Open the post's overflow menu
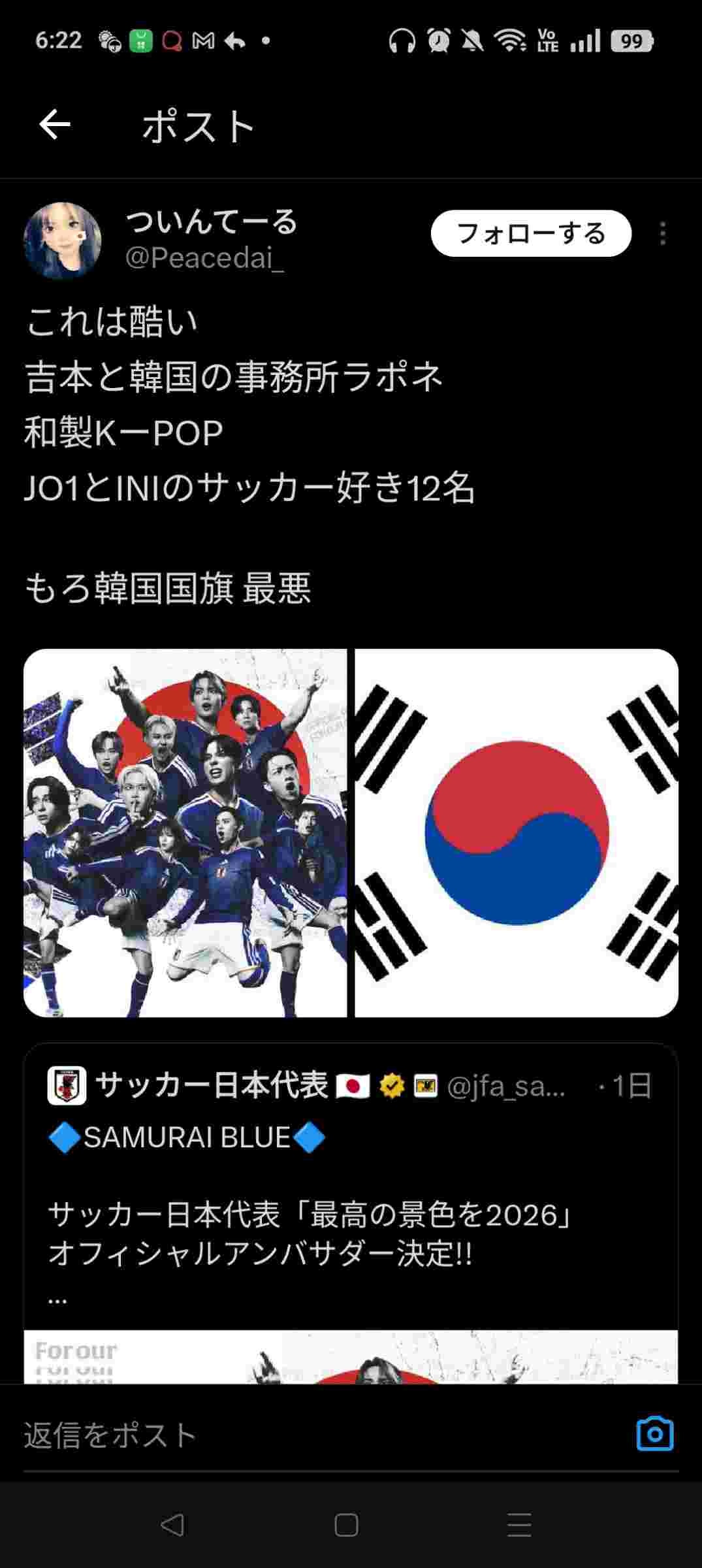This screenshot has height=1568, width=702. [x=662, y=233]
